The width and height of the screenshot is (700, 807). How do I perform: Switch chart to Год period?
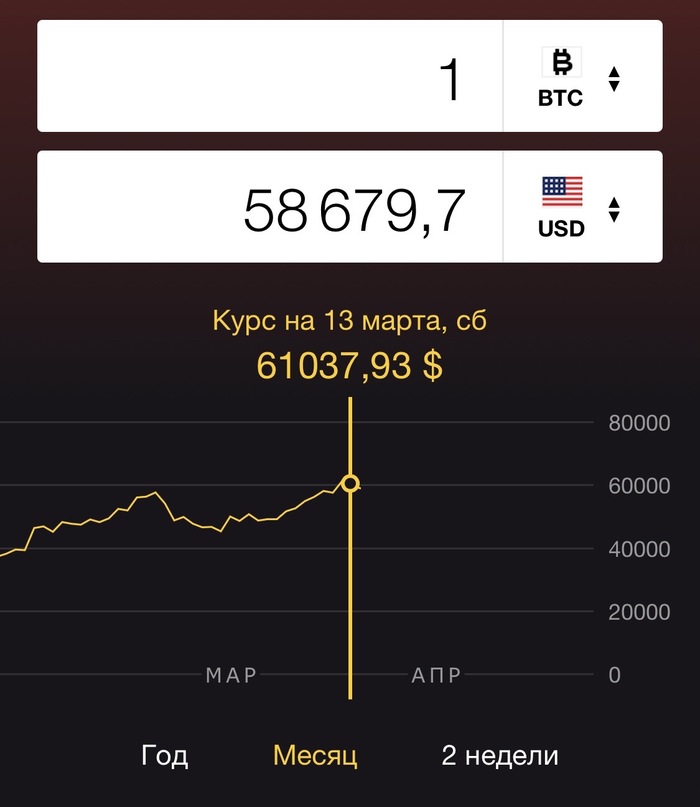point(165,756)
